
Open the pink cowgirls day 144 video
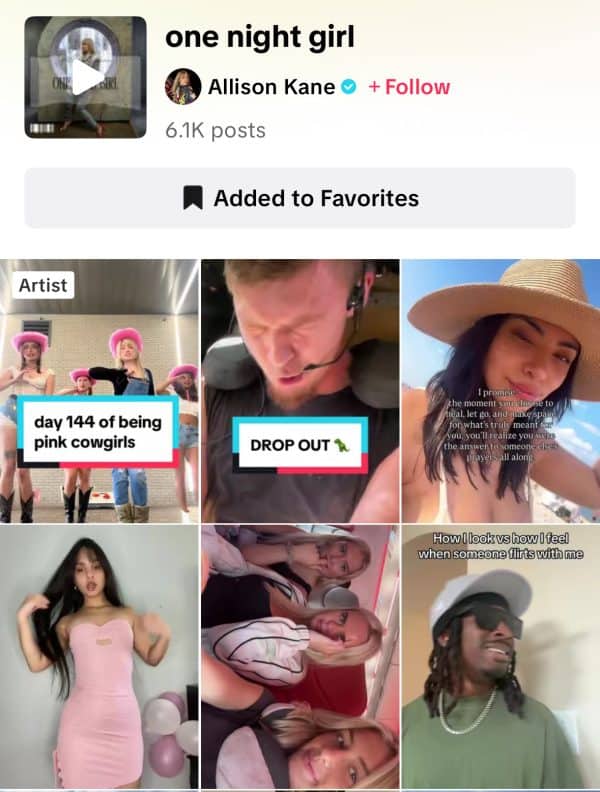click(99, 390)
